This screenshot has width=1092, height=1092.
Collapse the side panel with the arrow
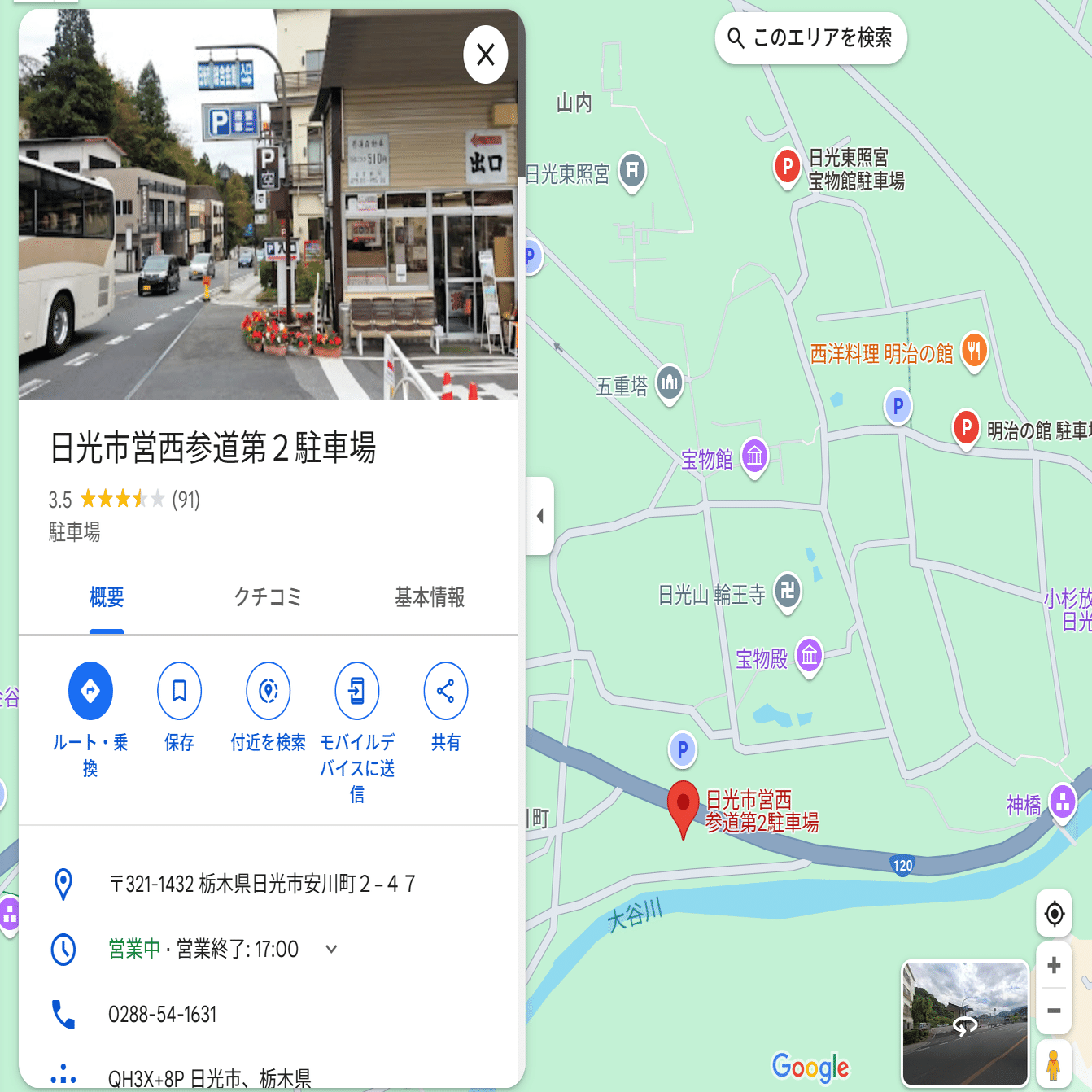539,516
